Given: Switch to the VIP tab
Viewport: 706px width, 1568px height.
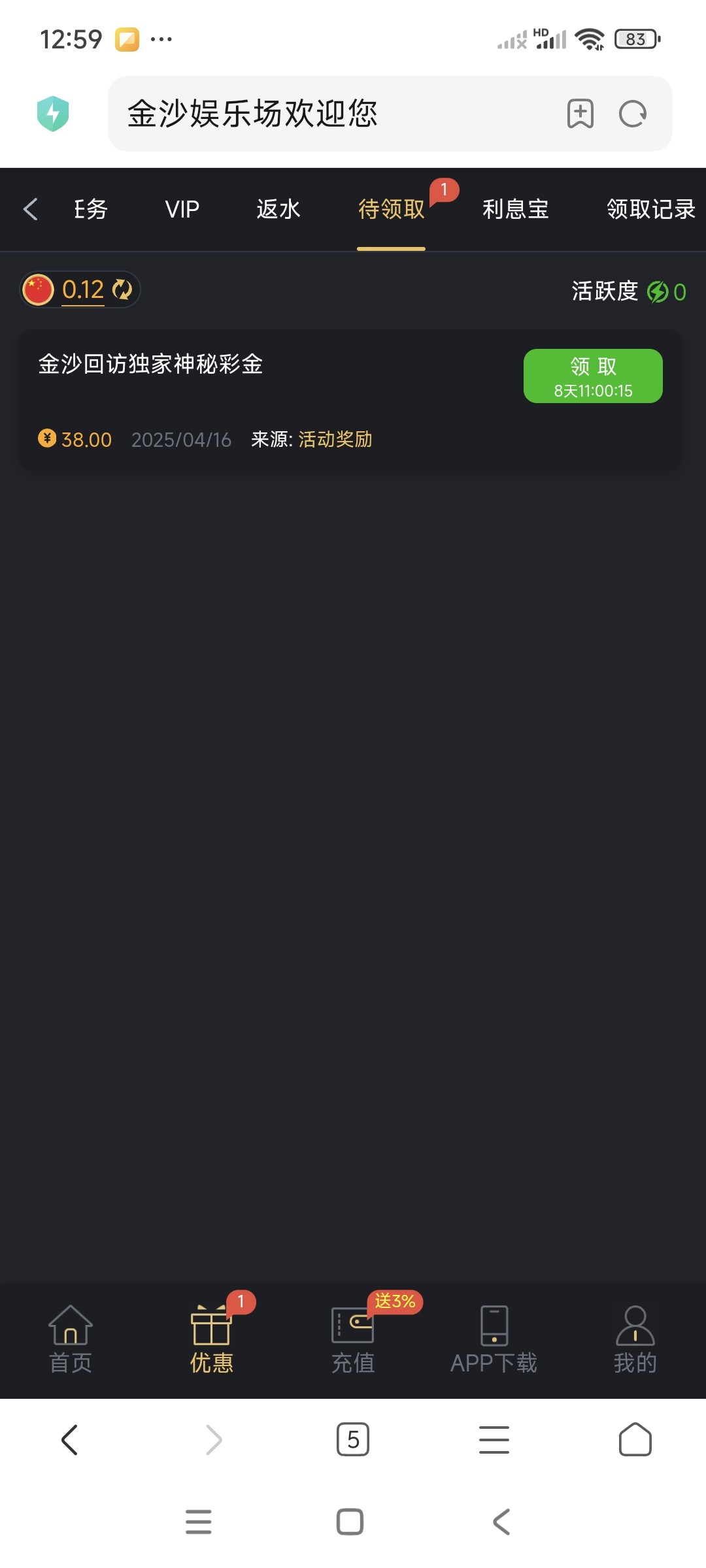Looking at the screenshot, I should 182,209.
